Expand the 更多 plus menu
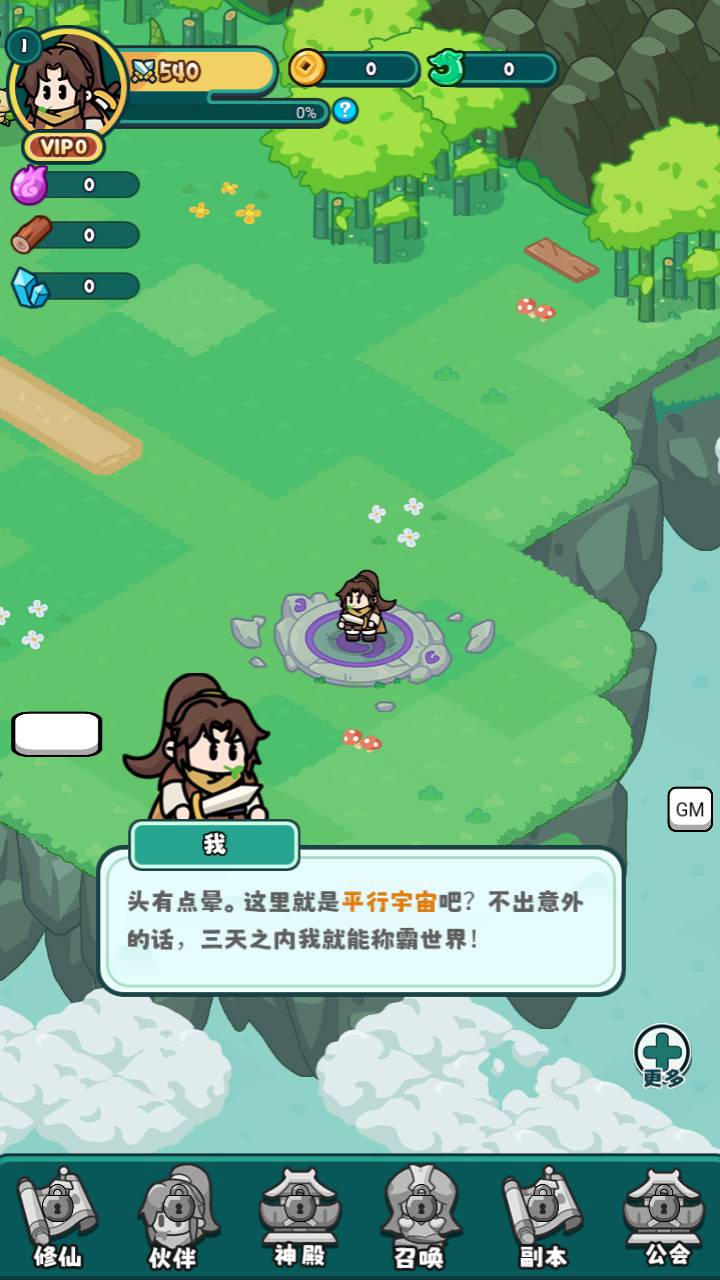720x1280 pixels. pyautogui.click(x=663, y=1056)
